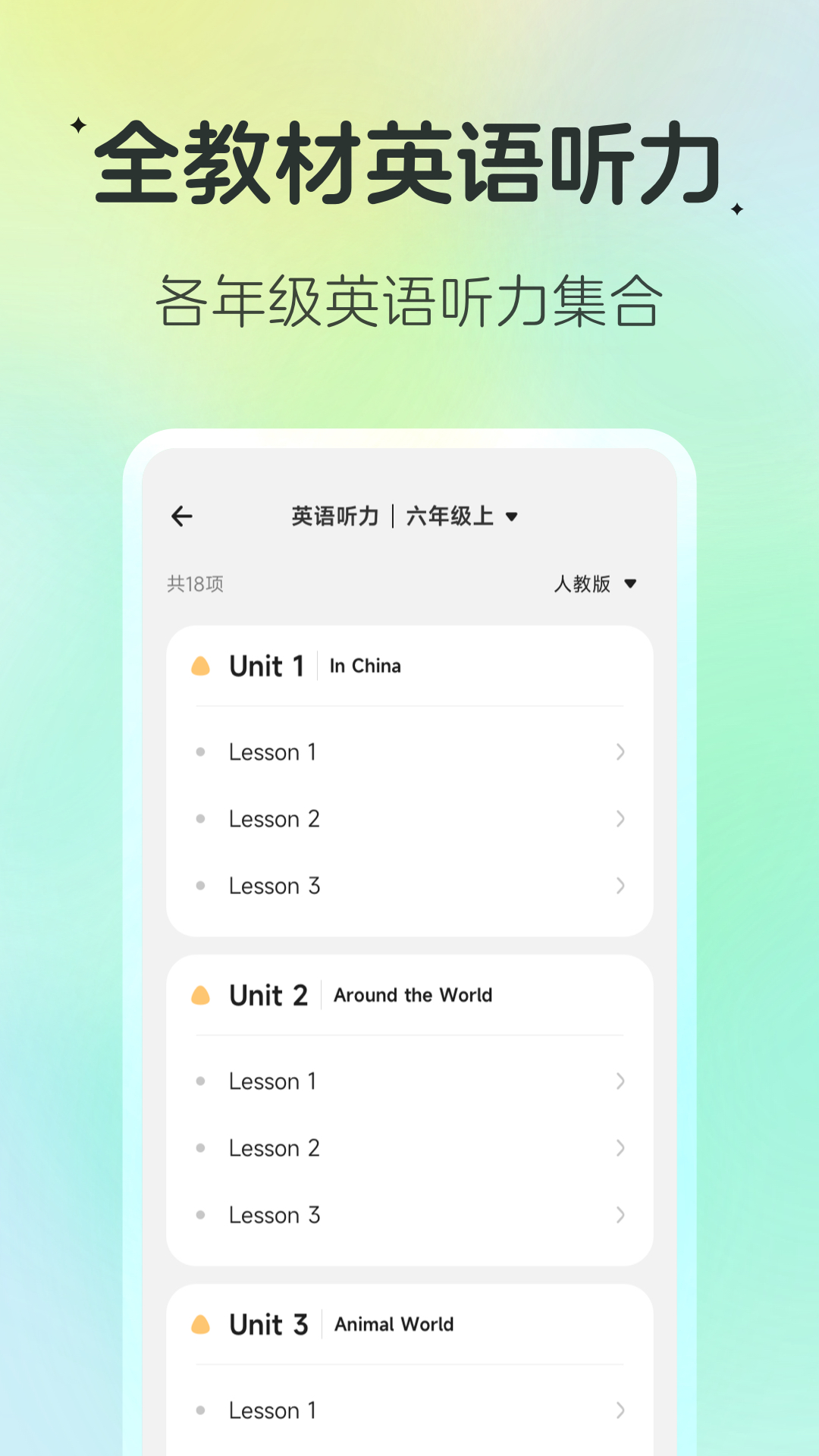Screen dimensions: 819x1456
Task: Tap the bullet dot before Unit 3 Lesson 1
Action: pos(201,1410)
